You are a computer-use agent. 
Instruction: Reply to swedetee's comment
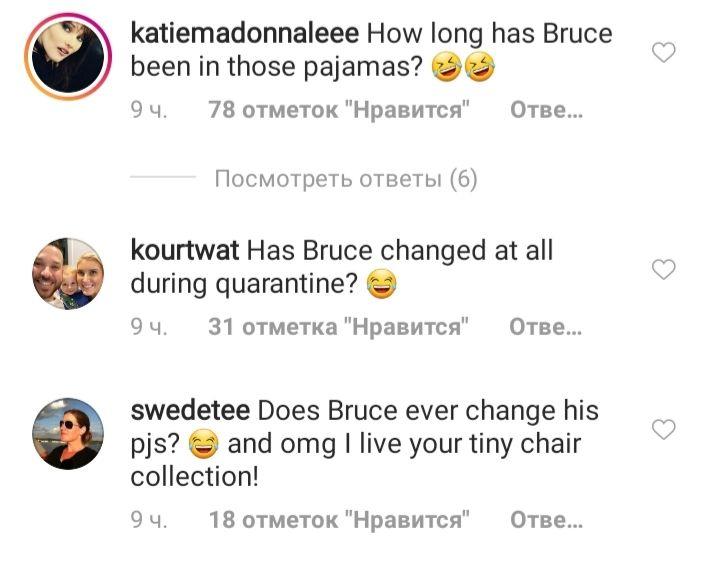click(546, 520)
